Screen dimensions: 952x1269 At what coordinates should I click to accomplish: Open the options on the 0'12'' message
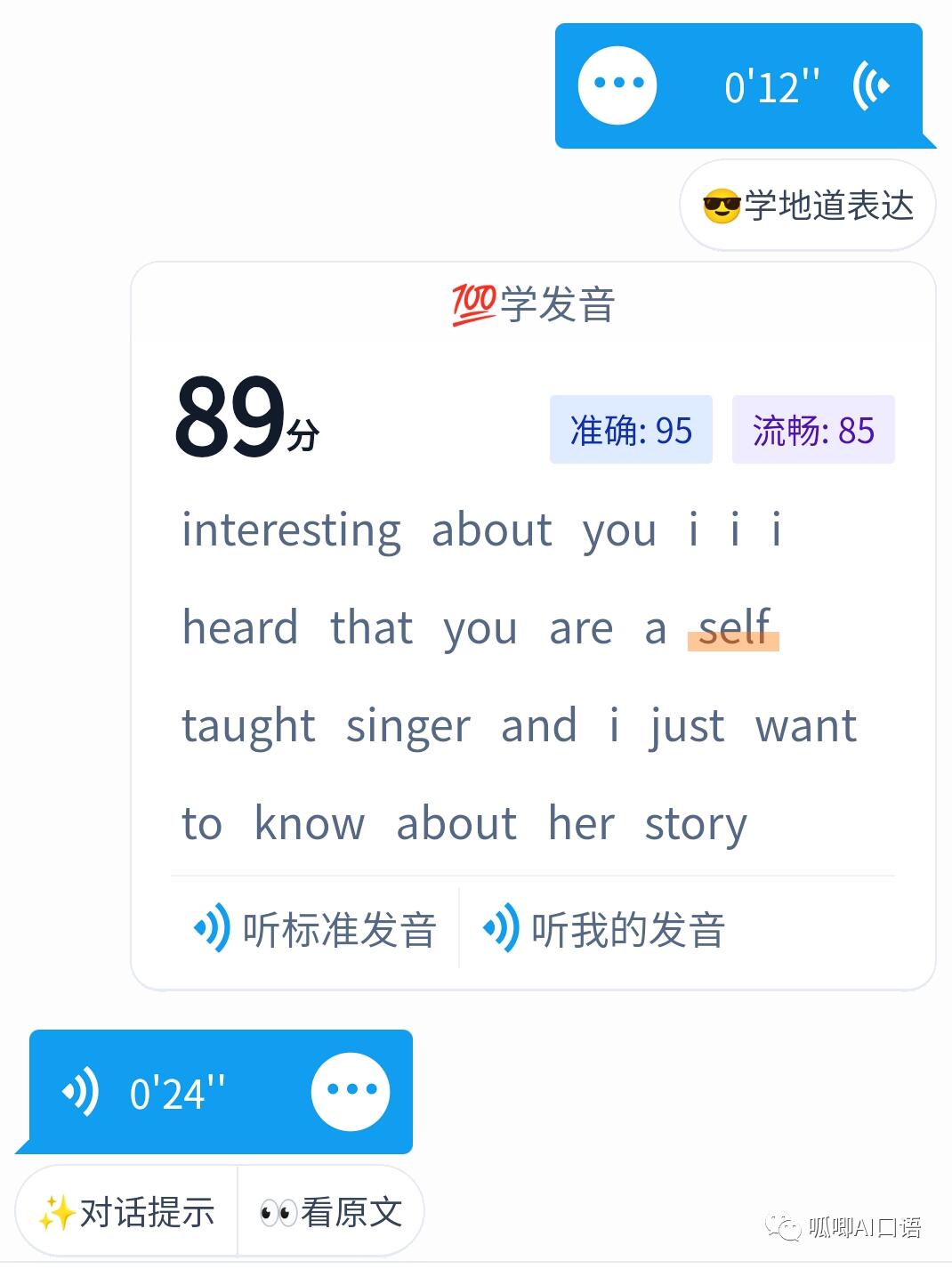(x=617, y=85)
